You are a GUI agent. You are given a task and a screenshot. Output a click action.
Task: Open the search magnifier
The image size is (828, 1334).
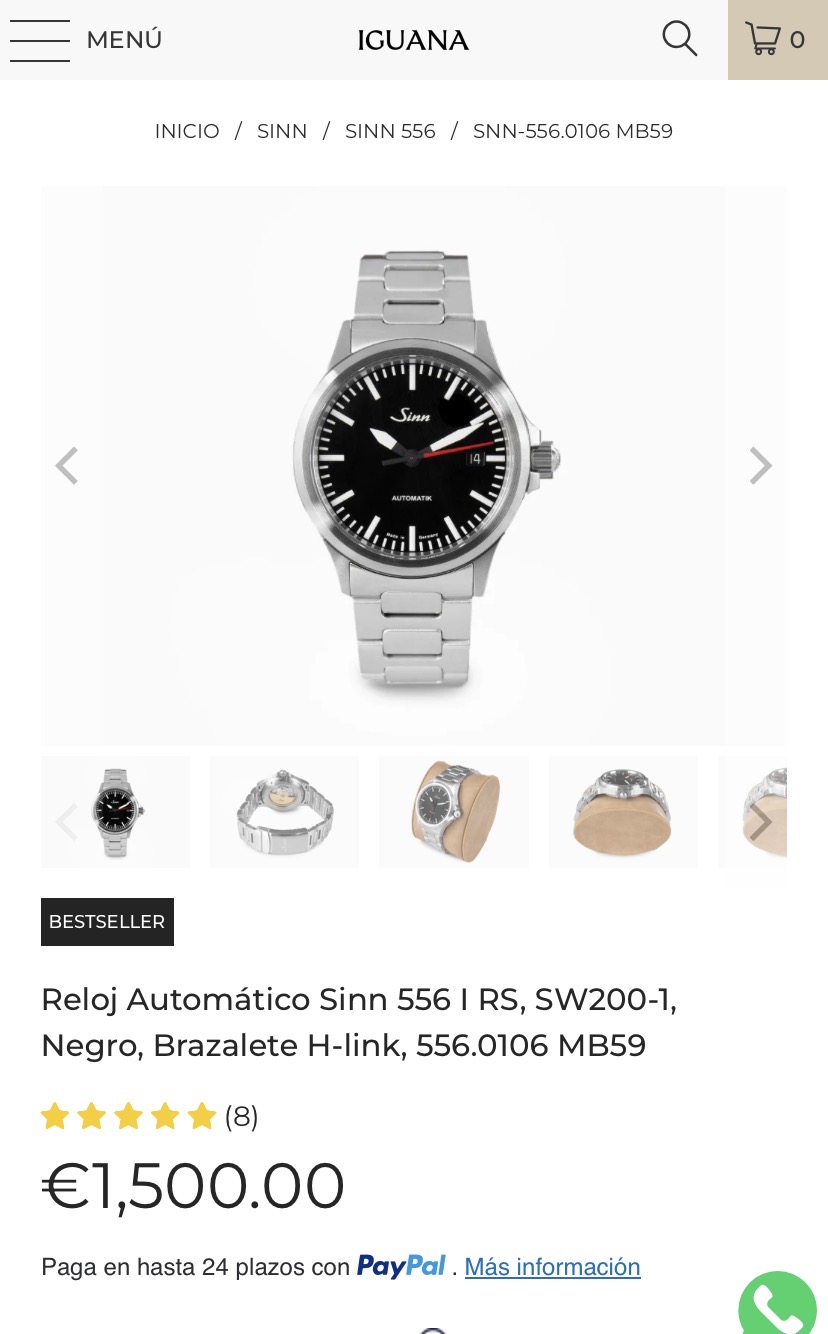[x=679, y=39]
